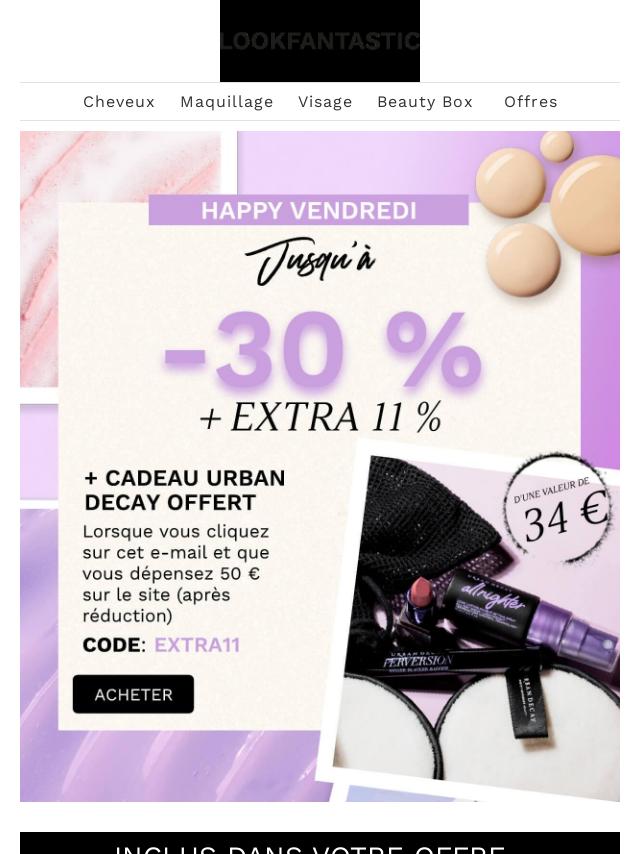
Task: Open the Cheveux category
Action: point(119,102)
